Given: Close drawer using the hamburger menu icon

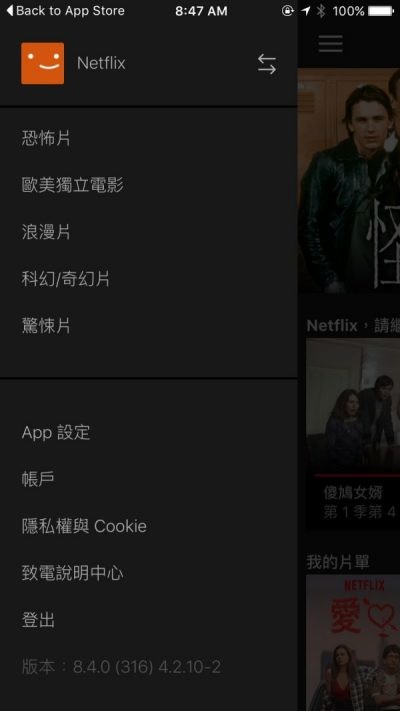Looking at the screenshot, I should click(330, 44).
